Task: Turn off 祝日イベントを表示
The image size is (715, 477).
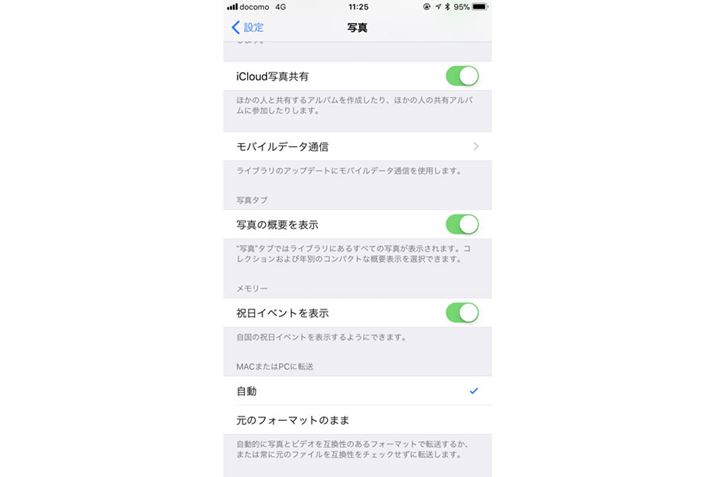Action: (461, 313)
